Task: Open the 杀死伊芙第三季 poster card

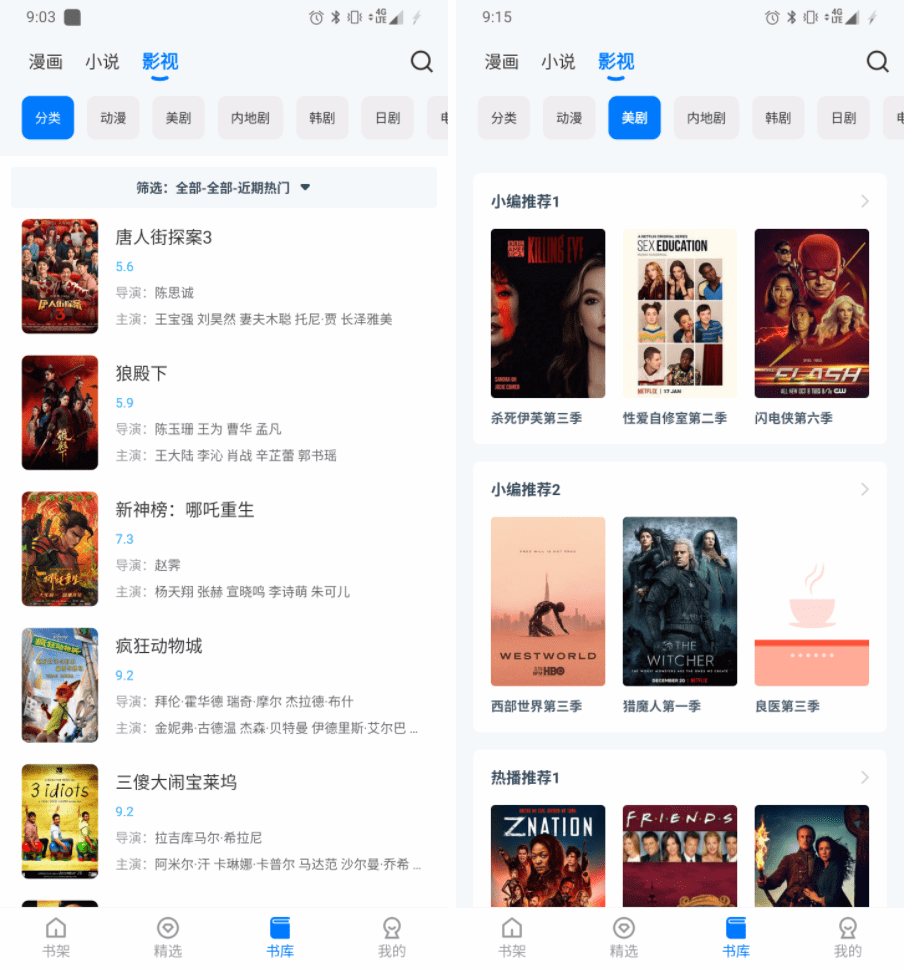Action: pyautogui.click(x=548, y=313)
